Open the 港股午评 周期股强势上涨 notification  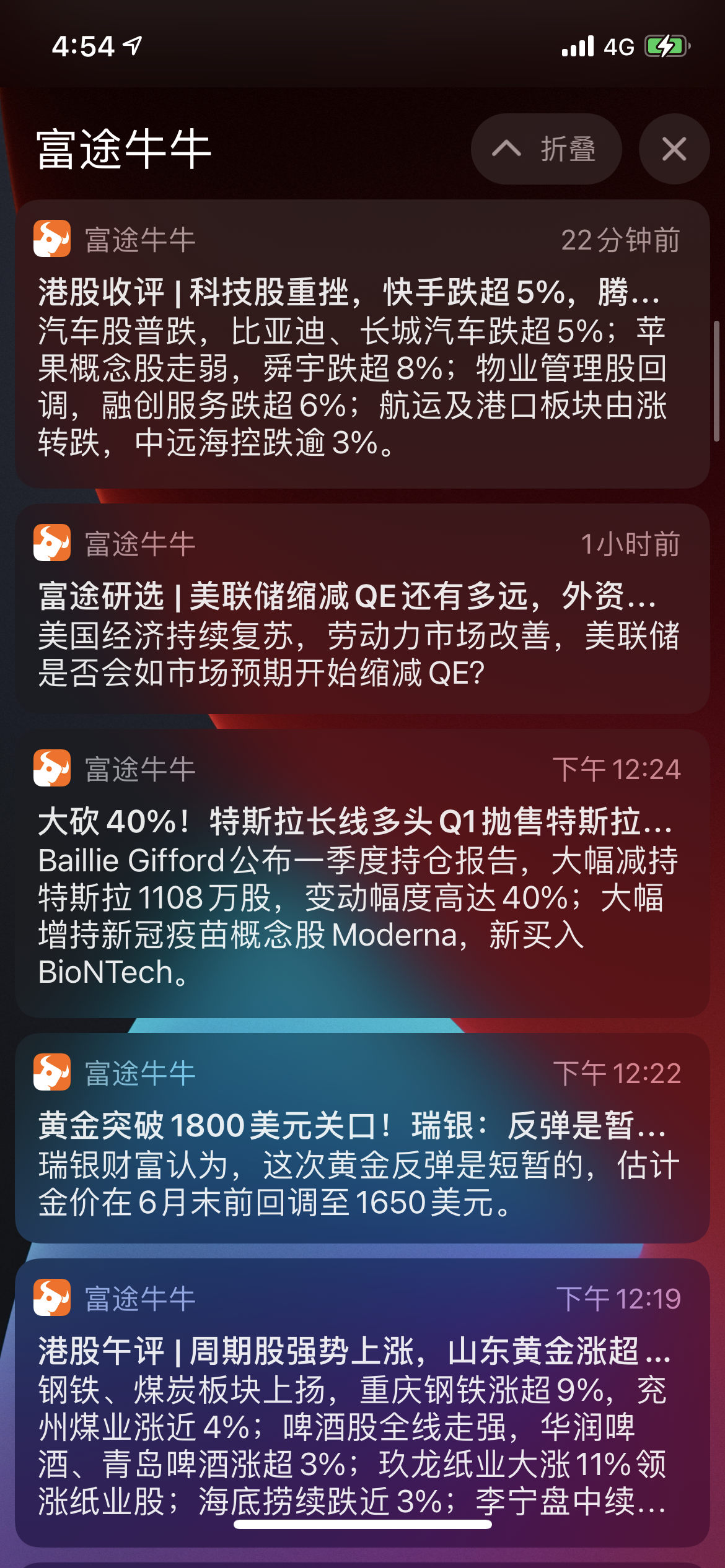362,1403
